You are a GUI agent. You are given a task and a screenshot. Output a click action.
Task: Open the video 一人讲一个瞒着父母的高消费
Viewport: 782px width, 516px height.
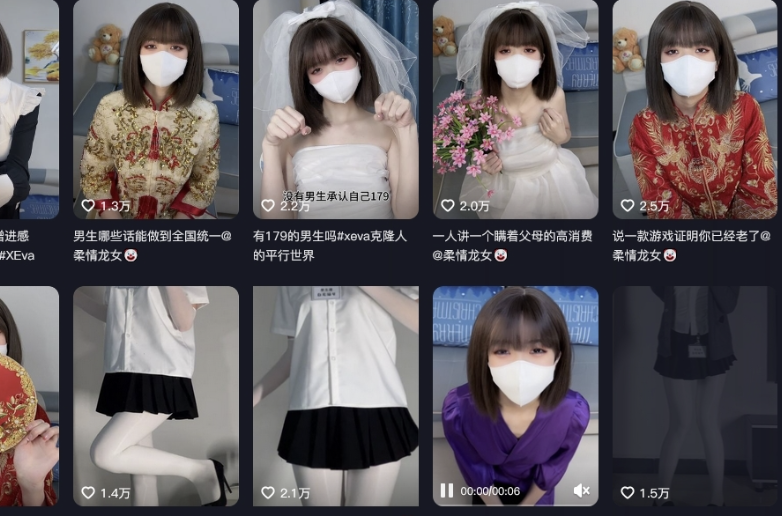click(515, 108)
